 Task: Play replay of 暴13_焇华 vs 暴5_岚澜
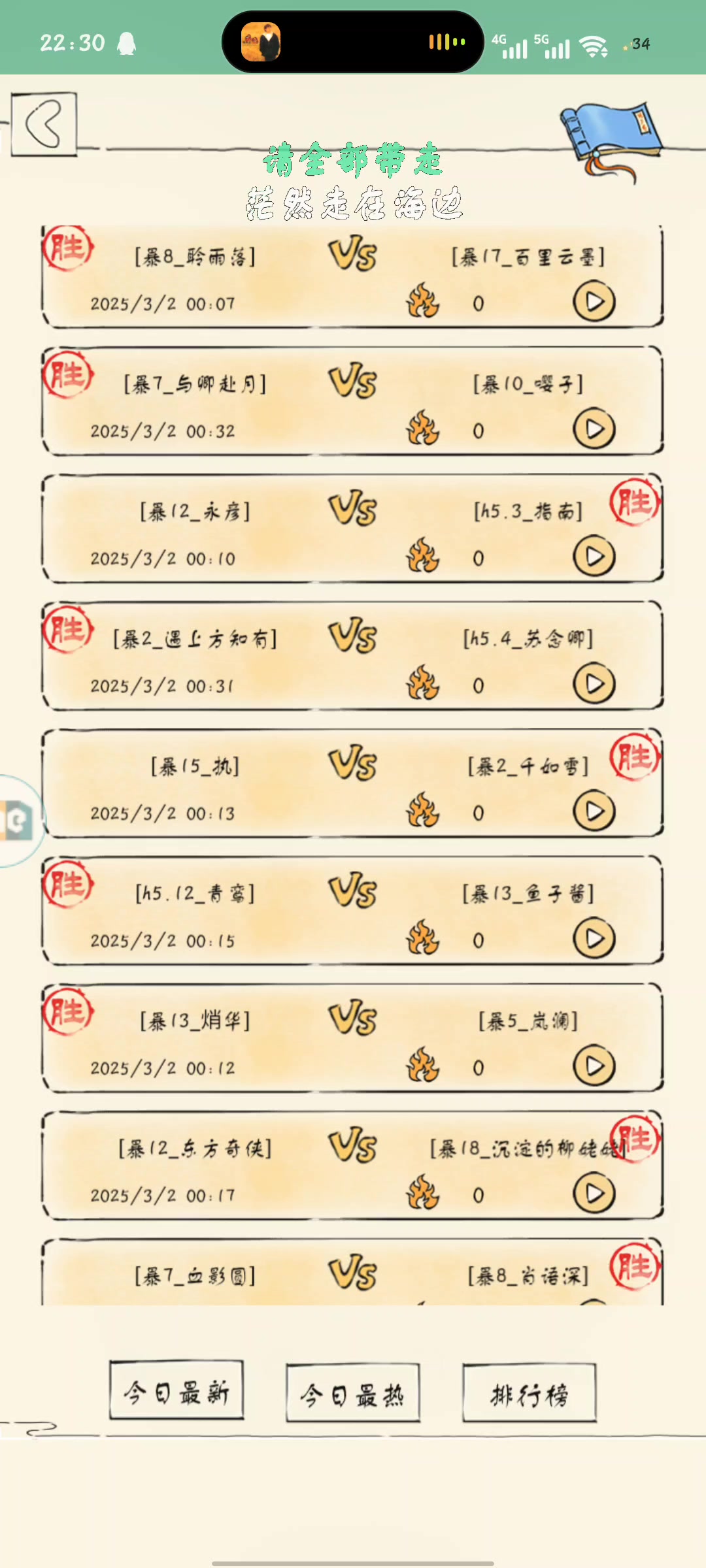coord(594,1066)
